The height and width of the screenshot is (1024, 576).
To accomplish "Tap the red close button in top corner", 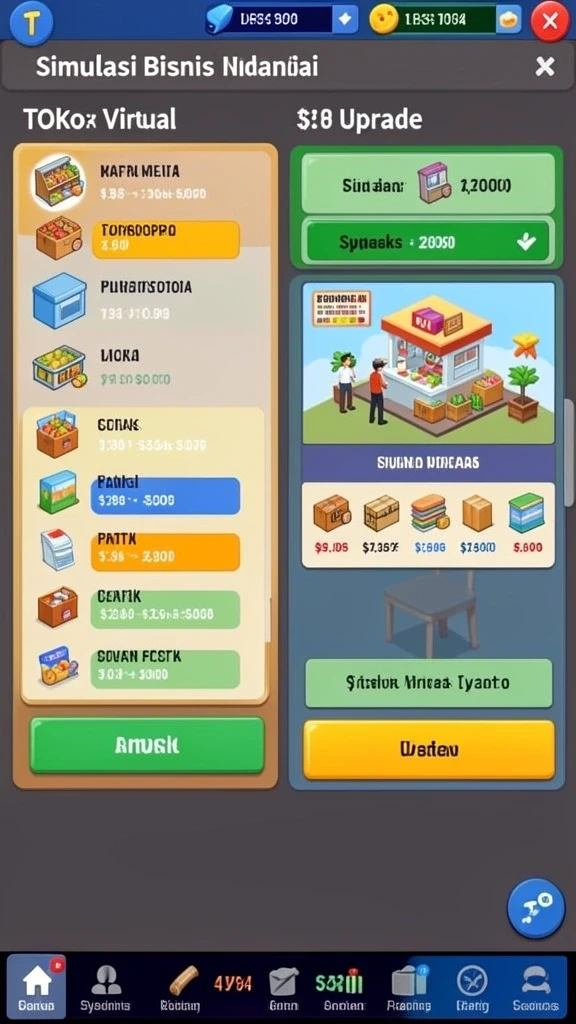I will (x=550, y=22).
